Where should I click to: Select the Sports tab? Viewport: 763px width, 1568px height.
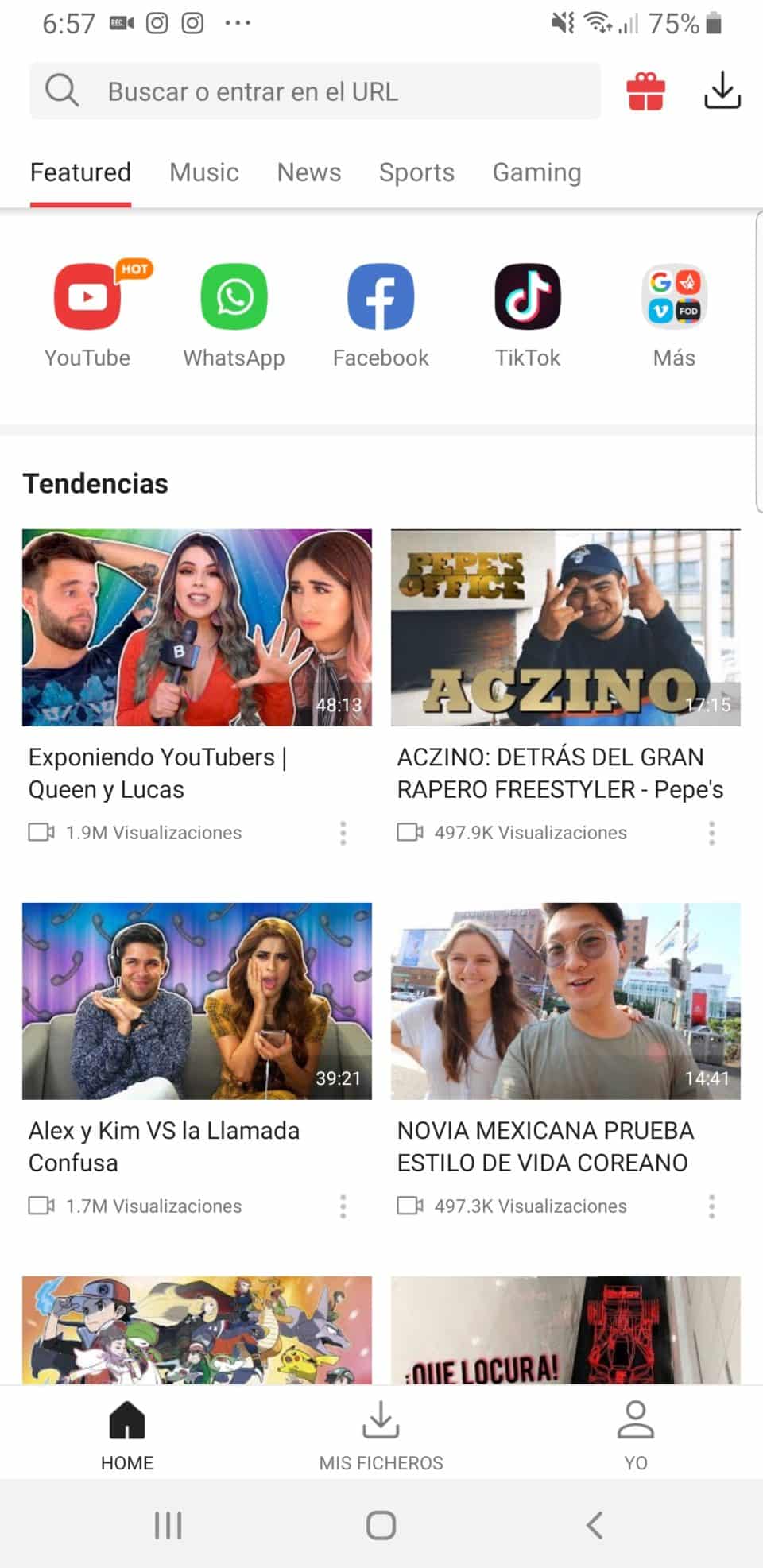416,172
